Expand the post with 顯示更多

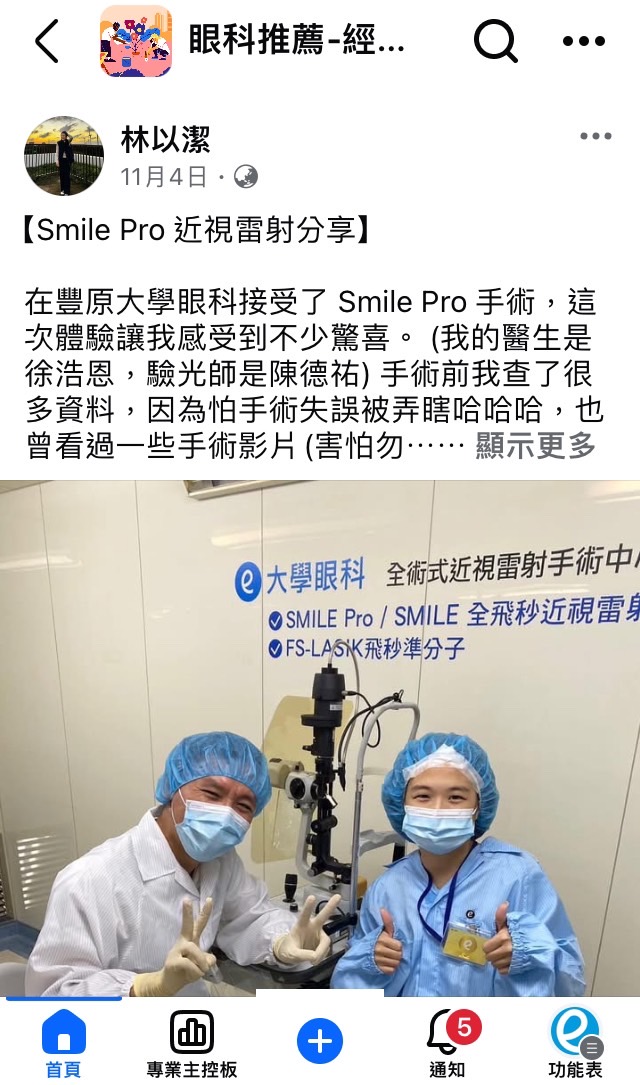535,446
